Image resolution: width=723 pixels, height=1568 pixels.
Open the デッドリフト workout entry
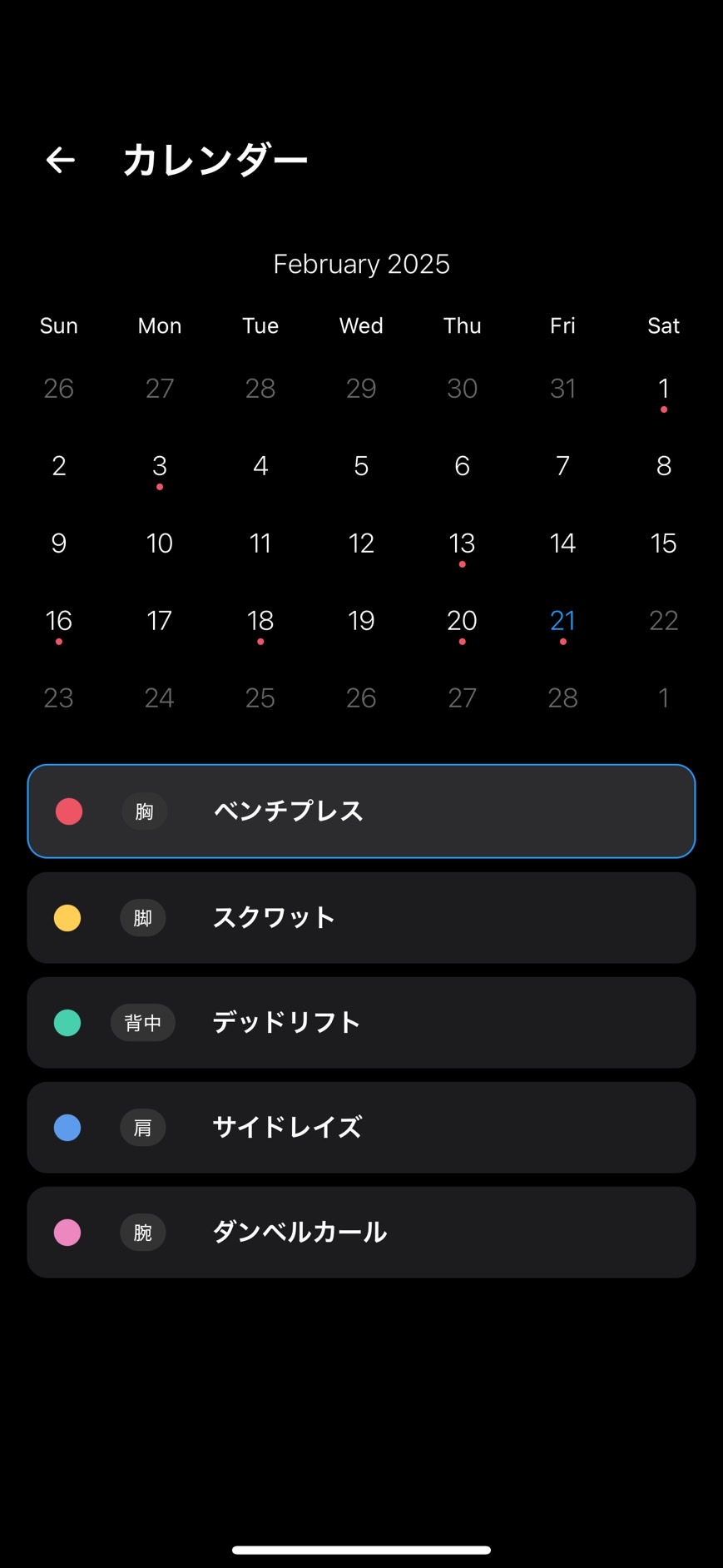pos(361,1022)
